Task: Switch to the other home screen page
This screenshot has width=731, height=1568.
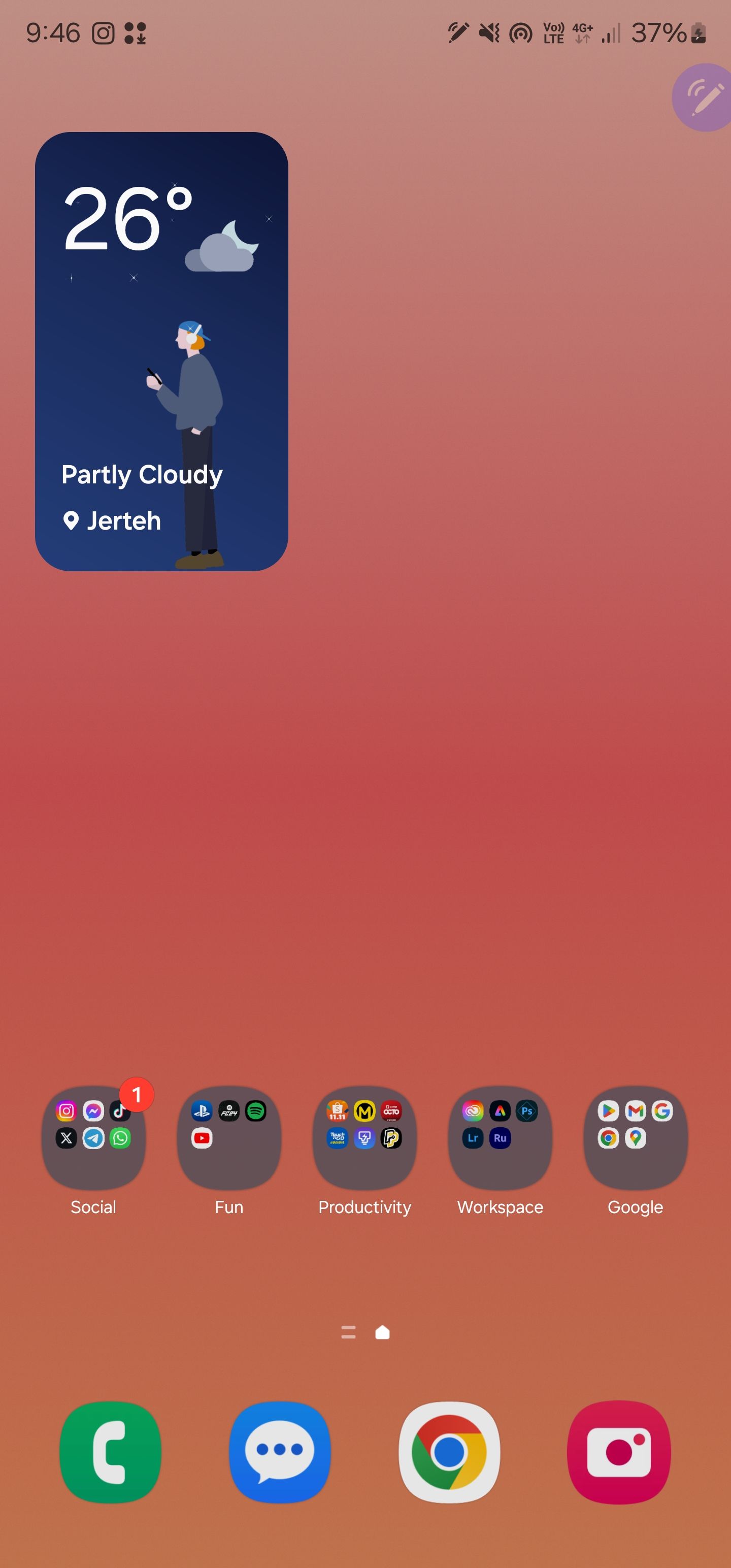Action: [348, 1332]
